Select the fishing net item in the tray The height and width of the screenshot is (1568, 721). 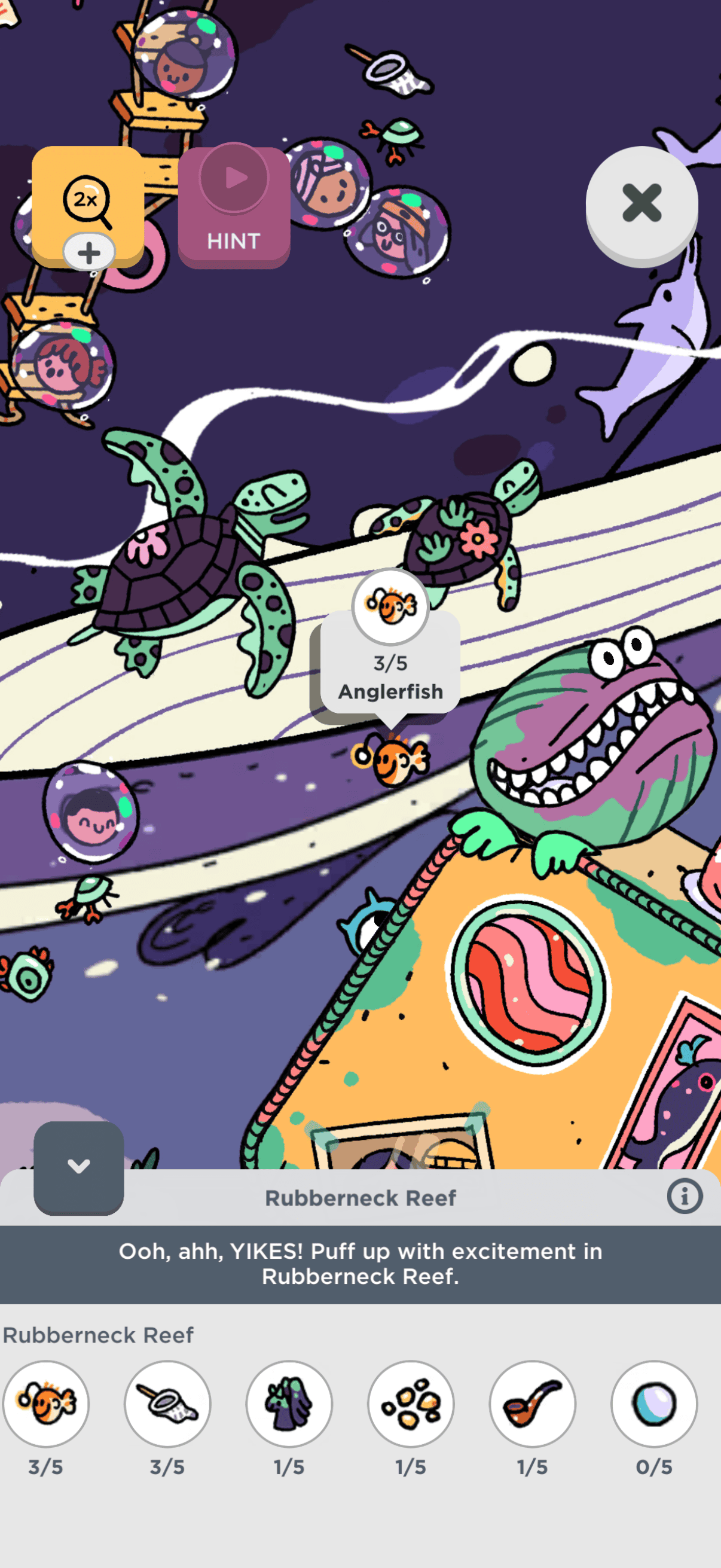click(167, 1404)
